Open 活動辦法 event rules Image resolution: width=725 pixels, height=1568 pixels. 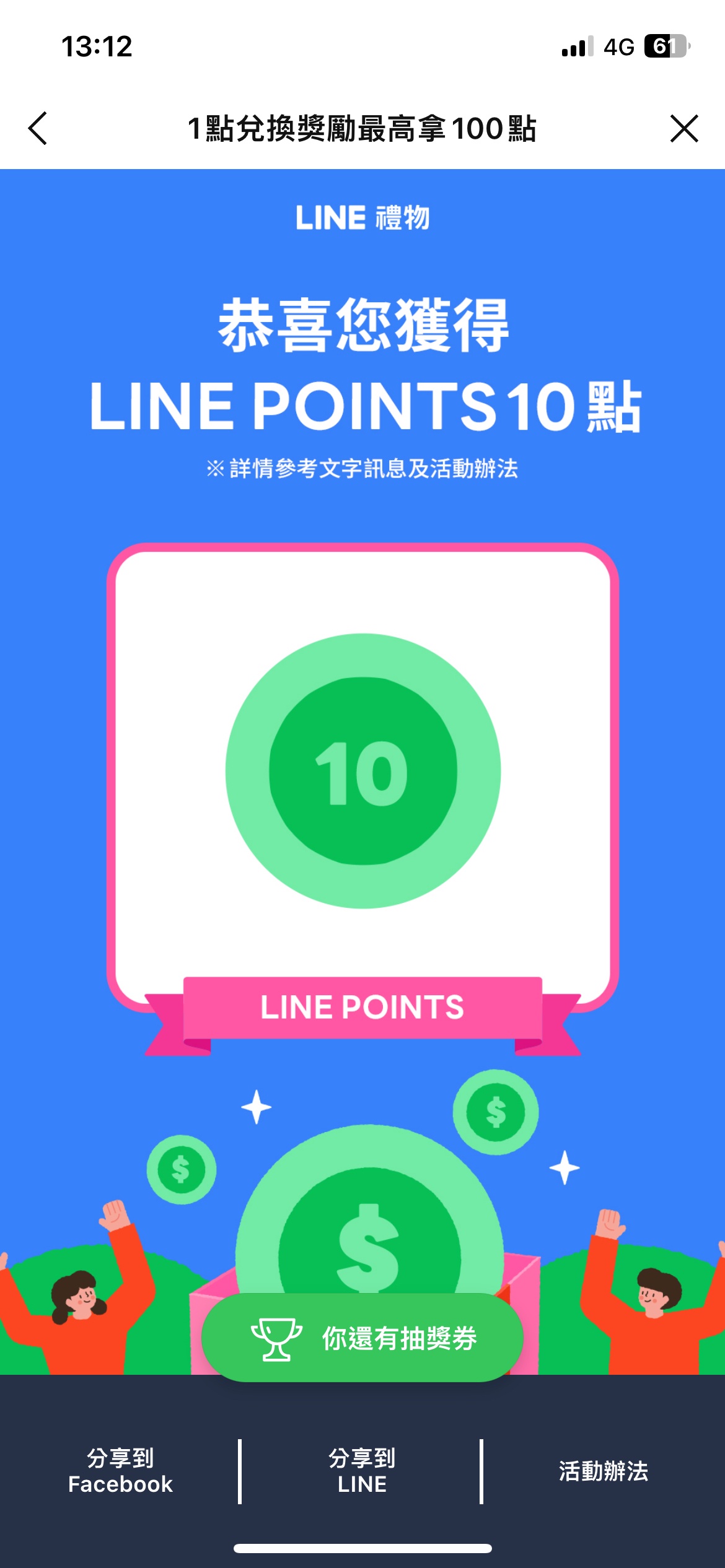point(603,1471)
